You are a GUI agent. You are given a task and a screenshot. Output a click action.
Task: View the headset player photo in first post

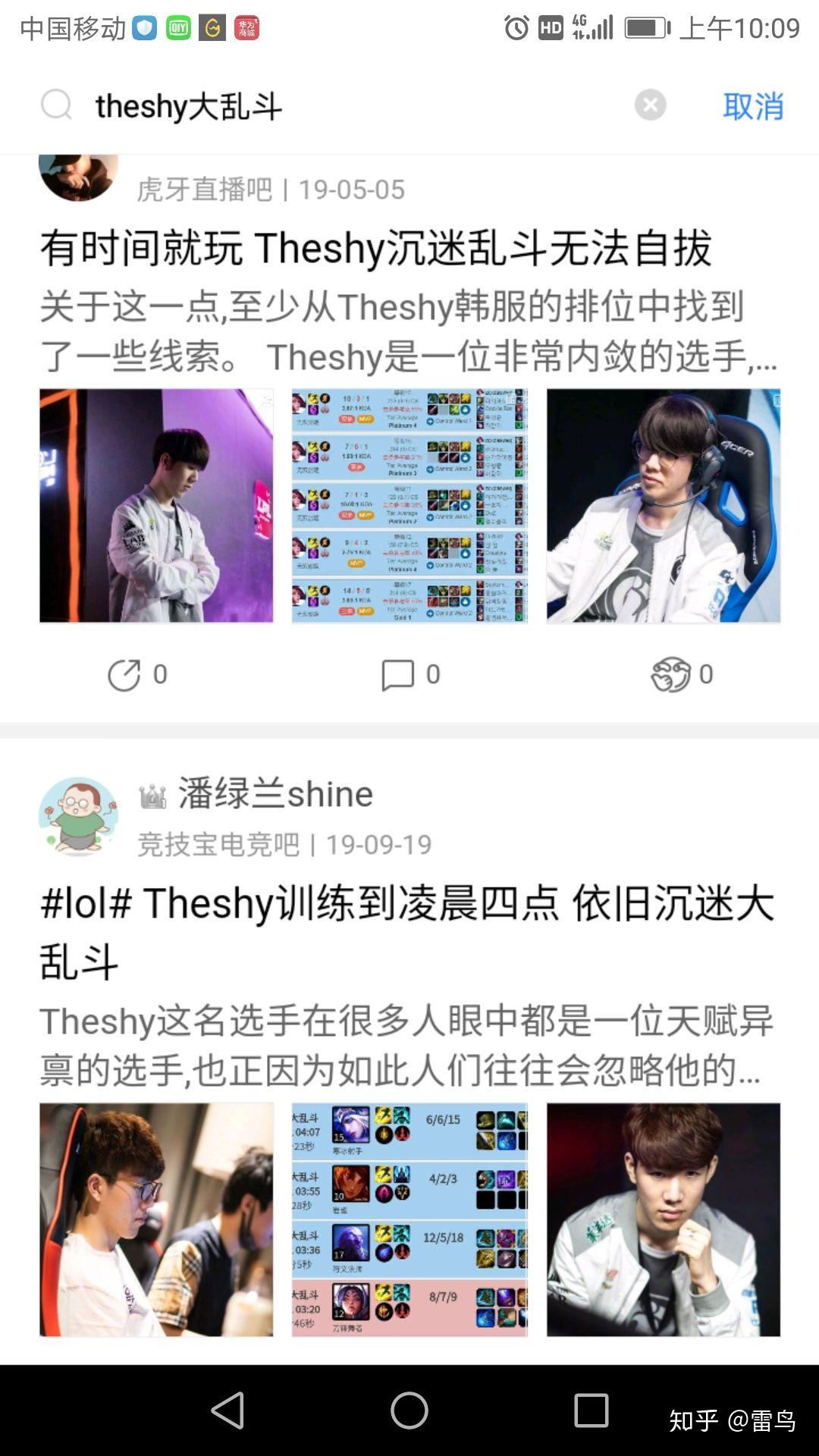click(x=664, y=506)
